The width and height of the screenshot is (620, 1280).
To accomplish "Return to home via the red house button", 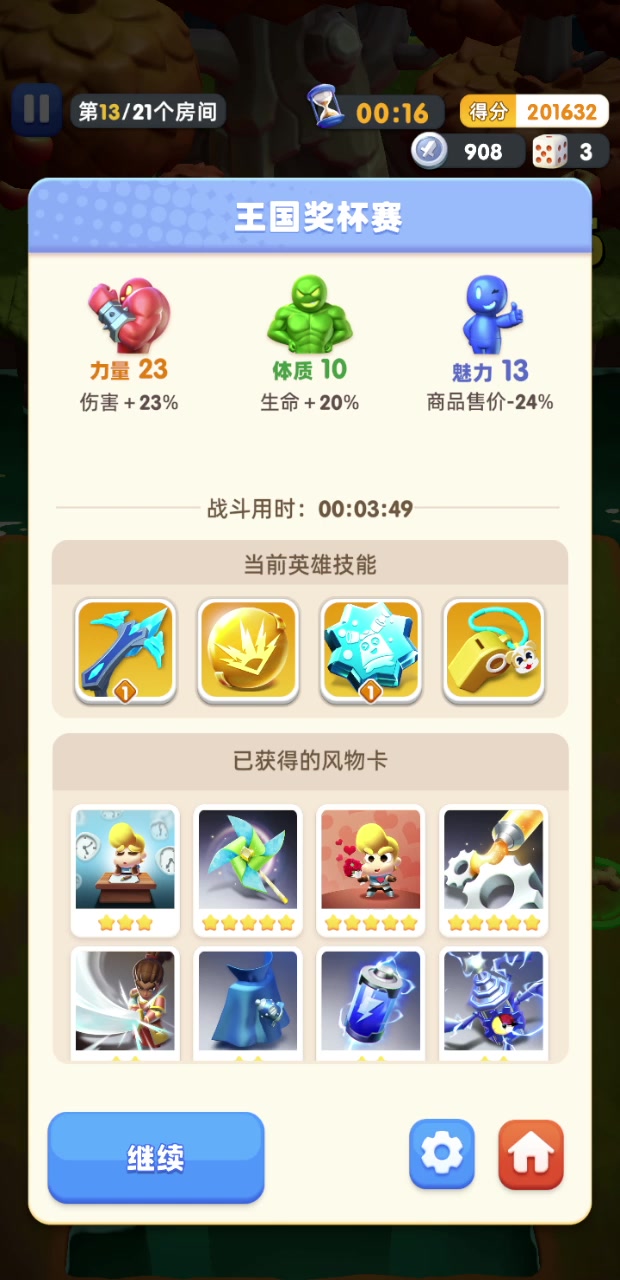I will tap(531, 1154).
